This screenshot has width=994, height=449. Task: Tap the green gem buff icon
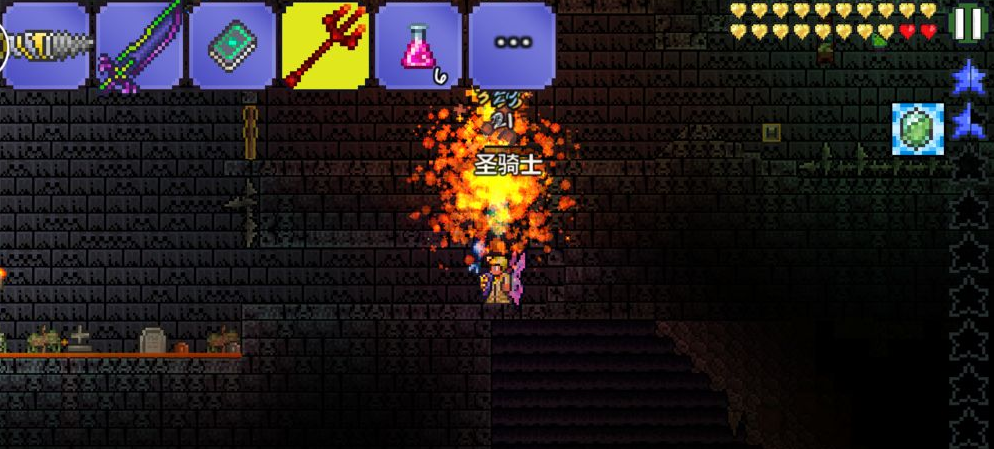[x=917, y=129]
